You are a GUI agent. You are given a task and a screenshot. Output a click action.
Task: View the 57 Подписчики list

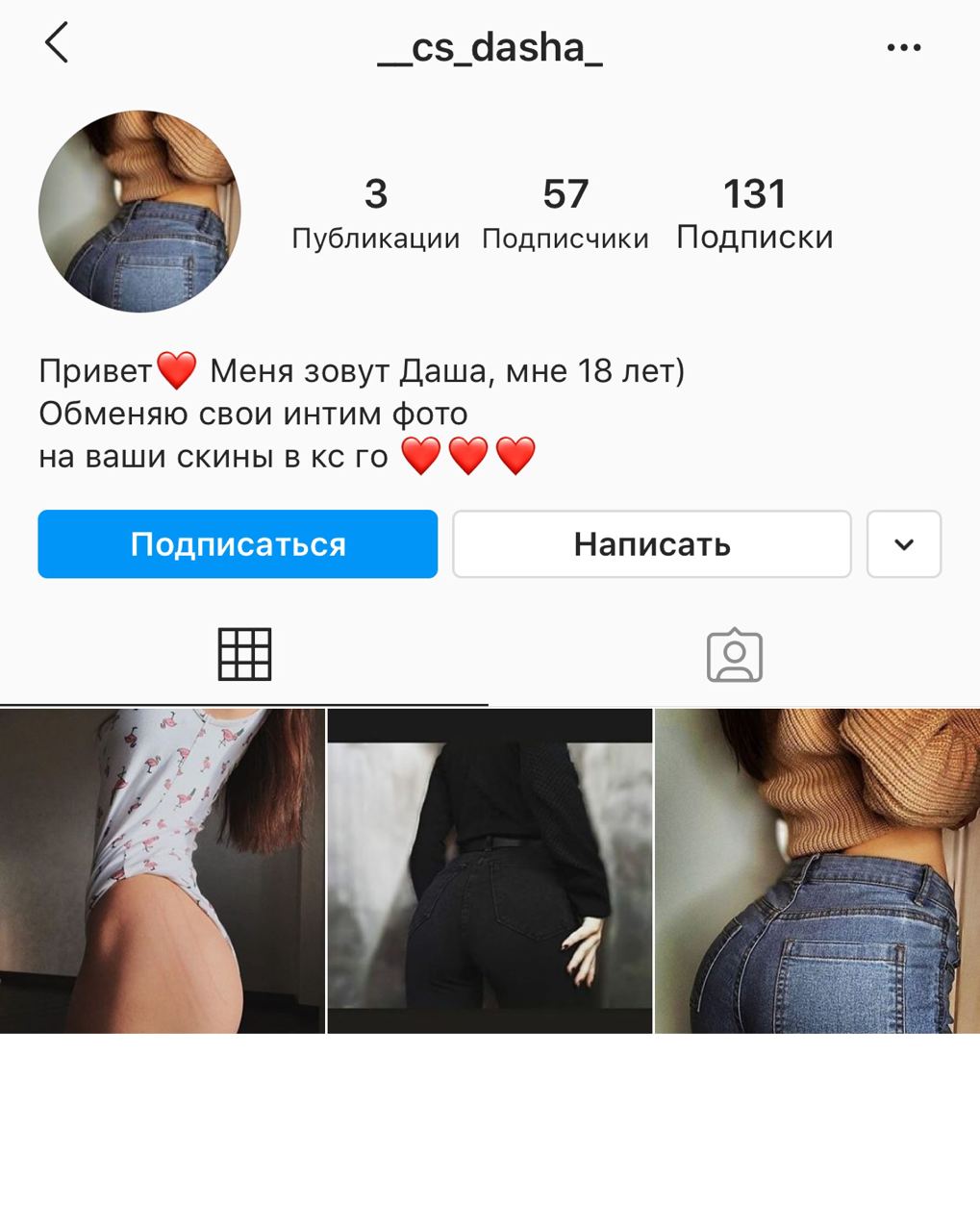click(565, 214)
